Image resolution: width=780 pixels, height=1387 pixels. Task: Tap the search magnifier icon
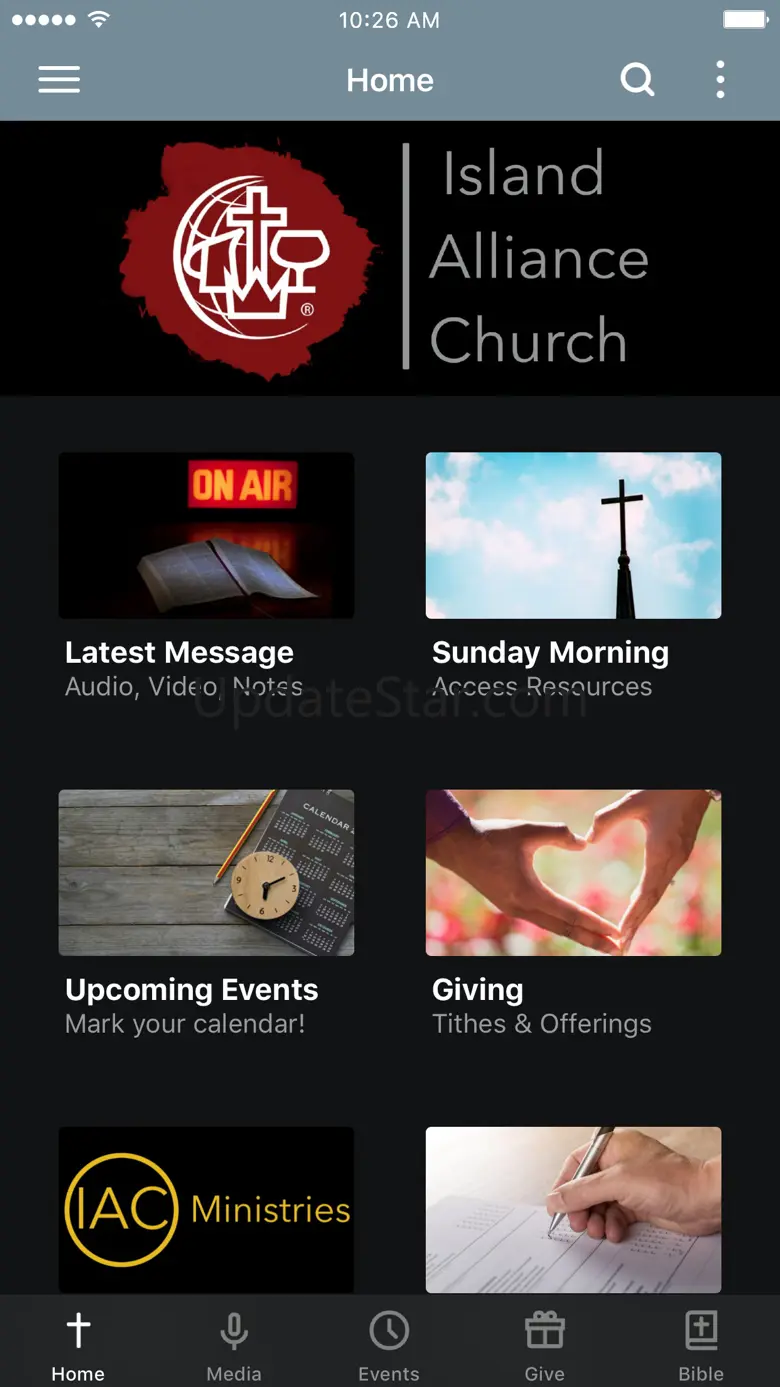point(637,80)
